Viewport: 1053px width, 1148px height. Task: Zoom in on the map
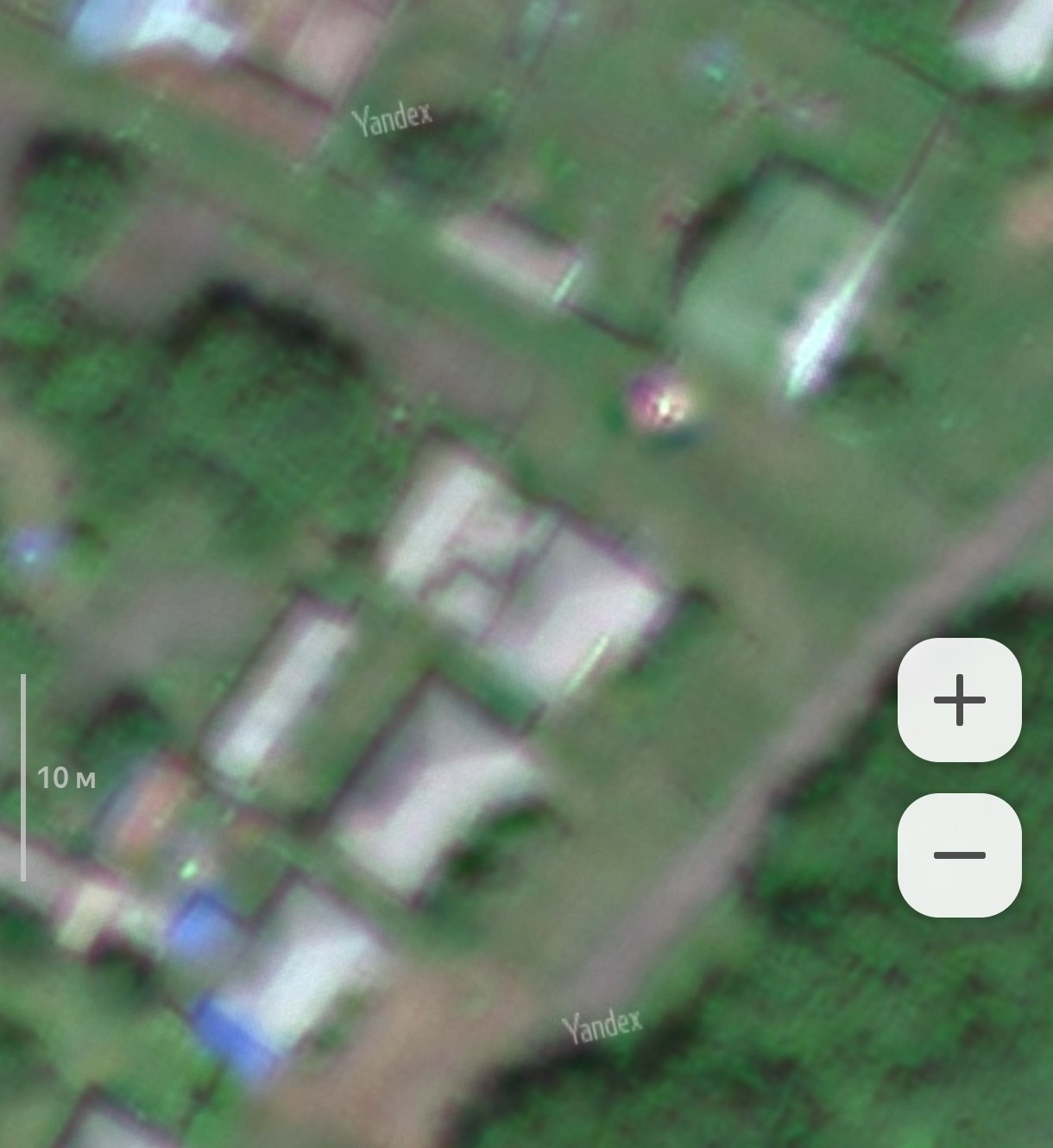pyautogui.click(x=959, y=700)
